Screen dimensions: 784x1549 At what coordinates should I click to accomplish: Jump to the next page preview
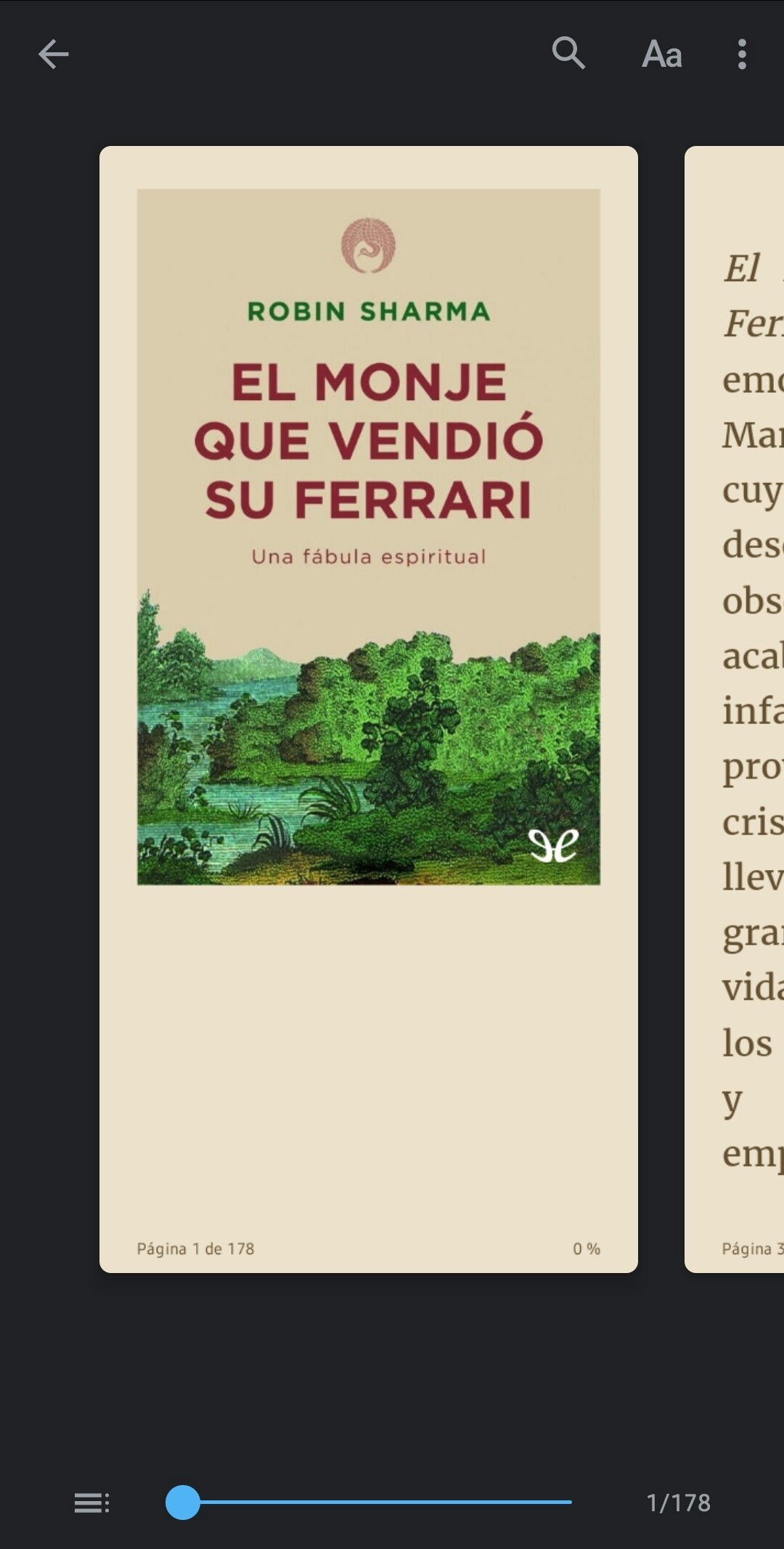pos(734,709)
